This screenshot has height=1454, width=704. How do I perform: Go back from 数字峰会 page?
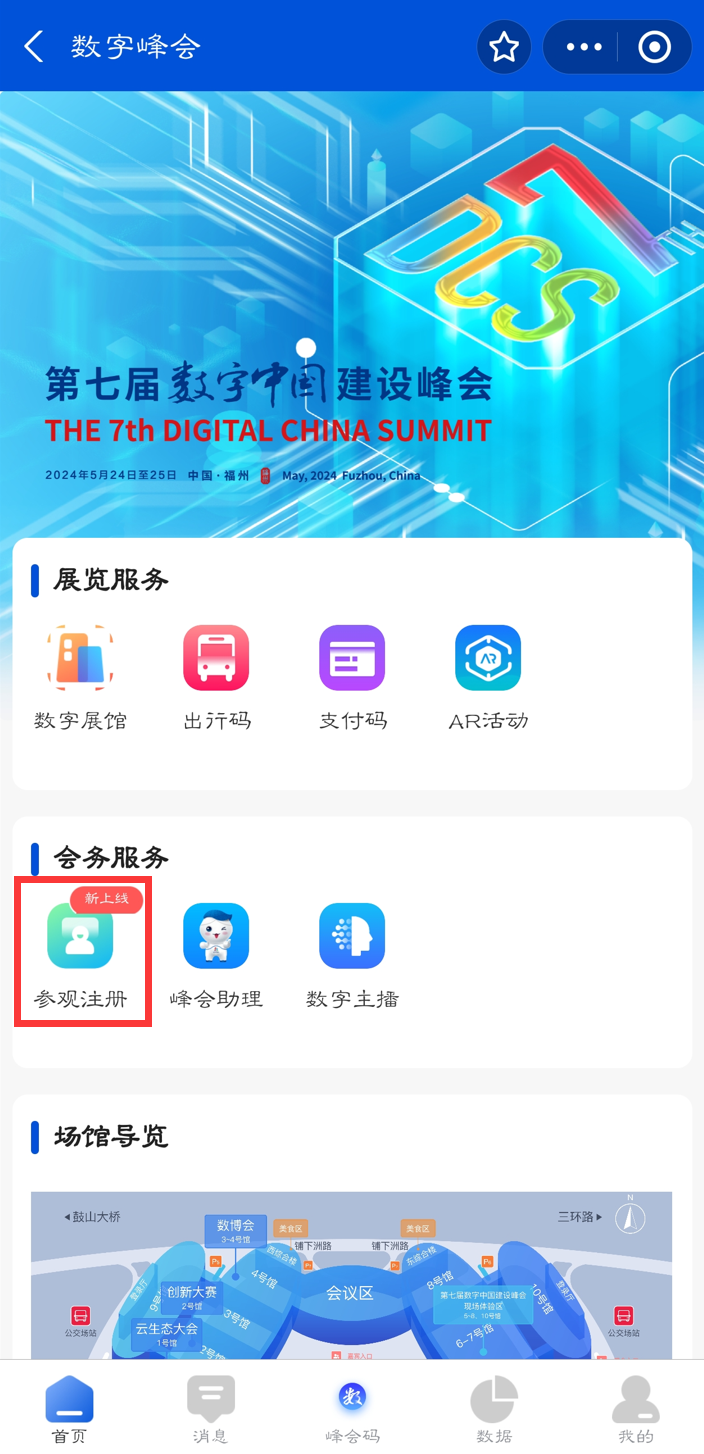pos(34,46)
